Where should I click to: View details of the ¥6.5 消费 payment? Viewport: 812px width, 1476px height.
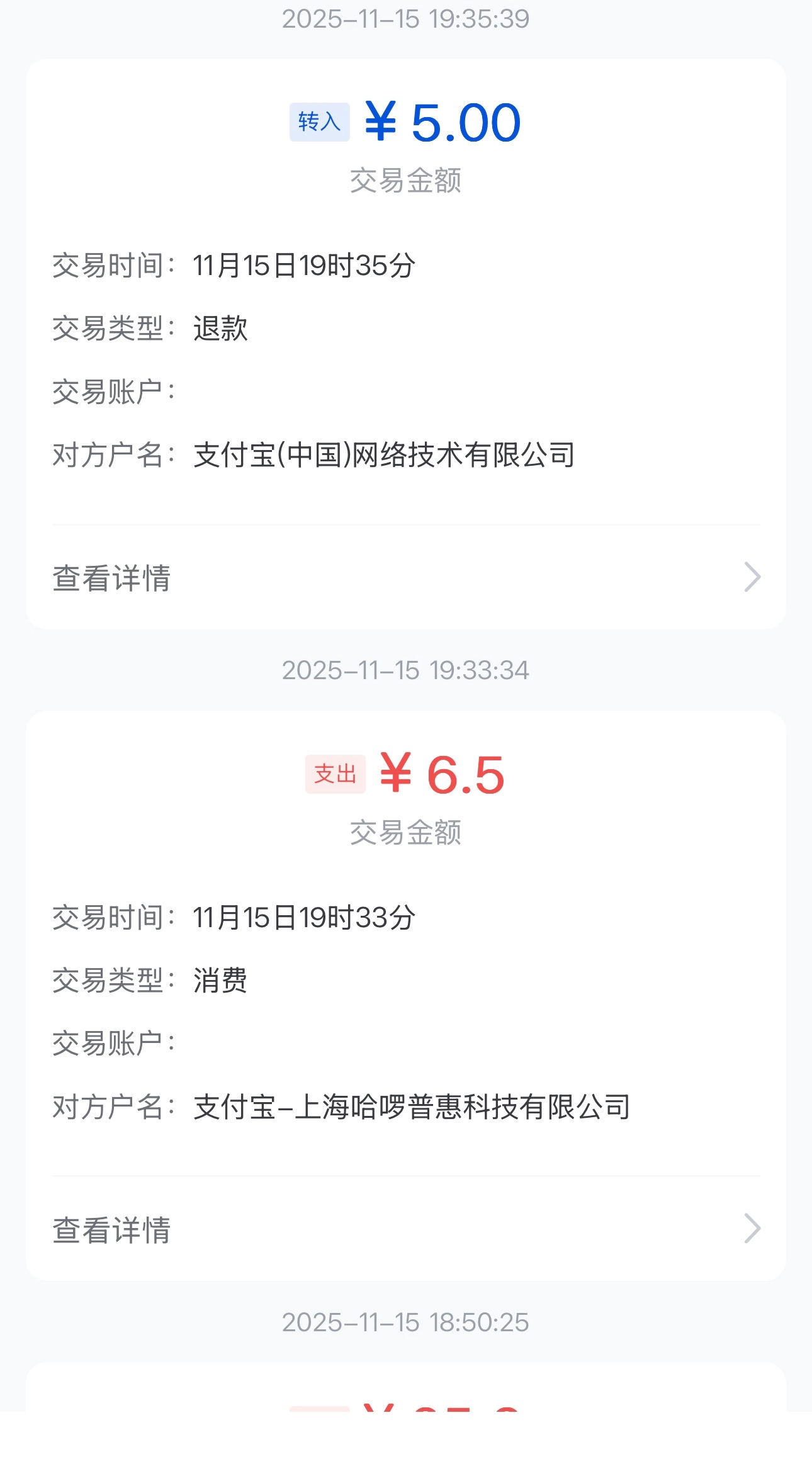[x=406, y=1229]
